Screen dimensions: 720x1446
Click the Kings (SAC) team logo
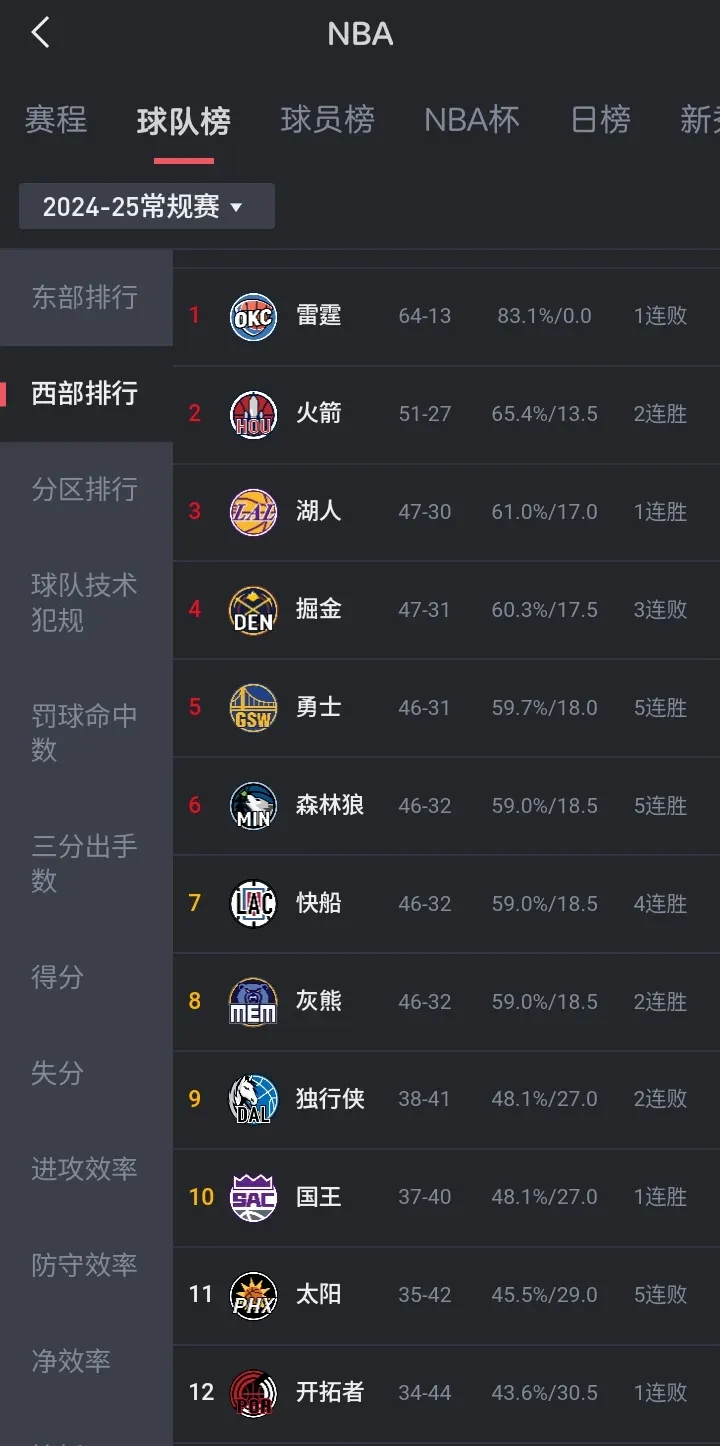pos(253,1197)
